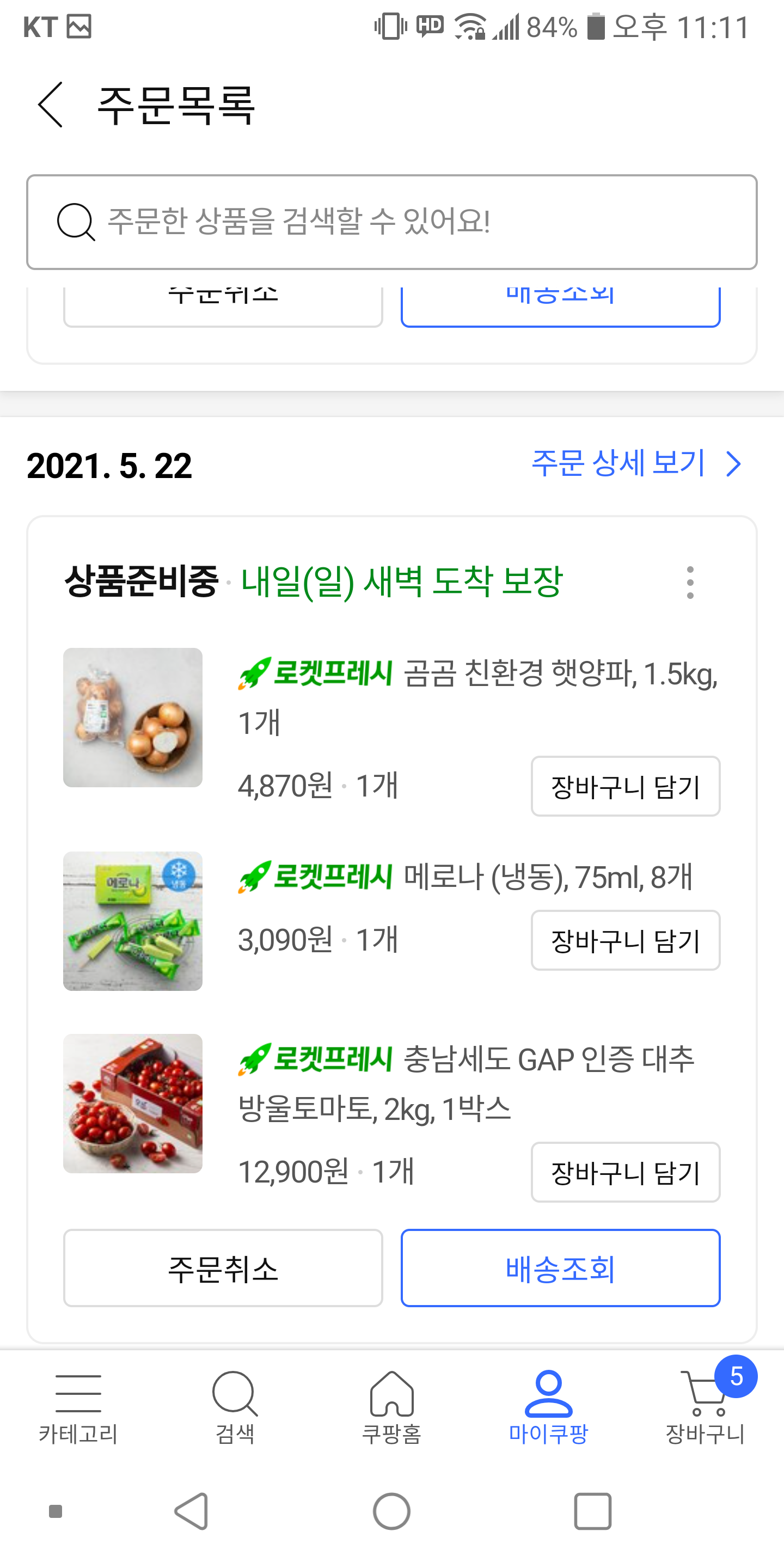The image size is (784, 1568).
Task: Tap the order search box
Action: pyautogui.click(x=392, y=222)
